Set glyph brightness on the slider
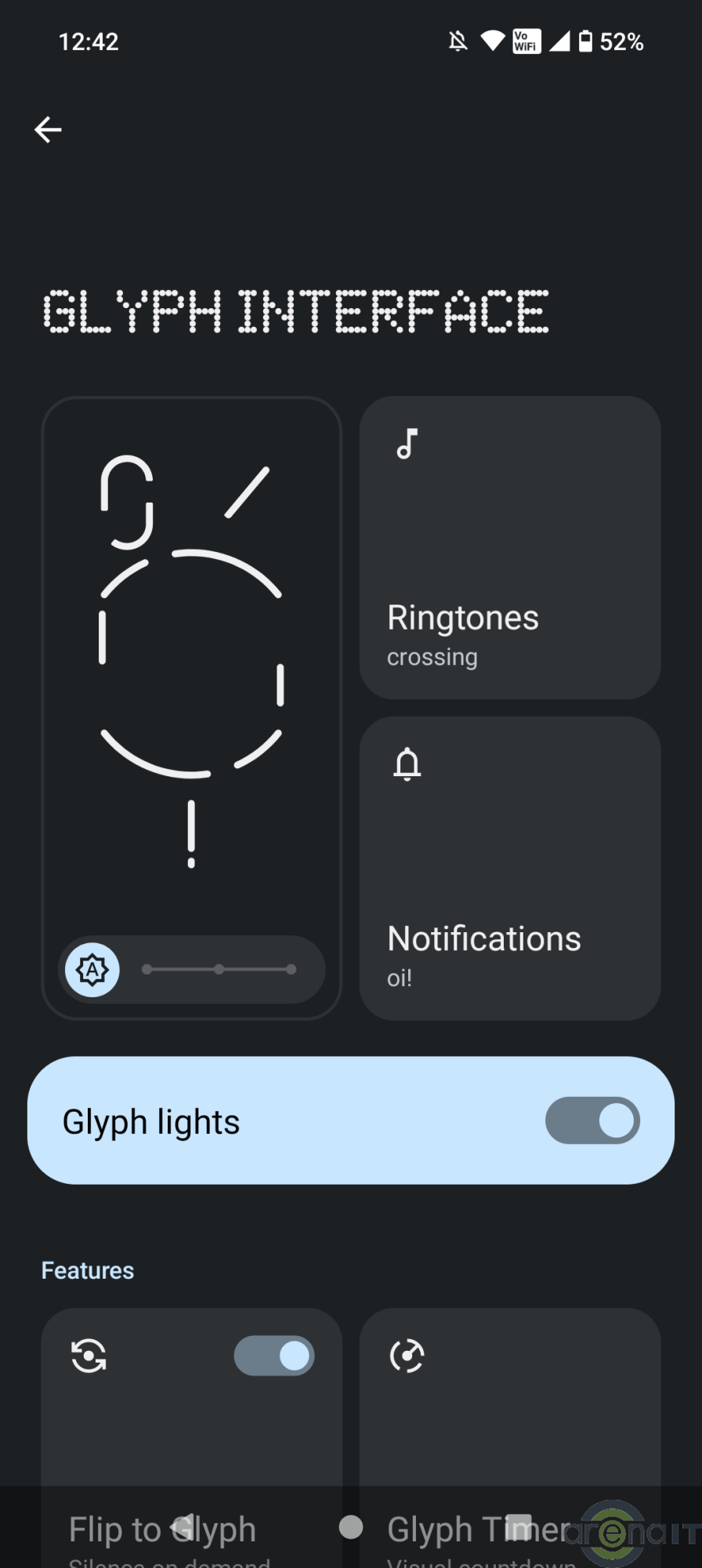 click(x=219, y=970)
